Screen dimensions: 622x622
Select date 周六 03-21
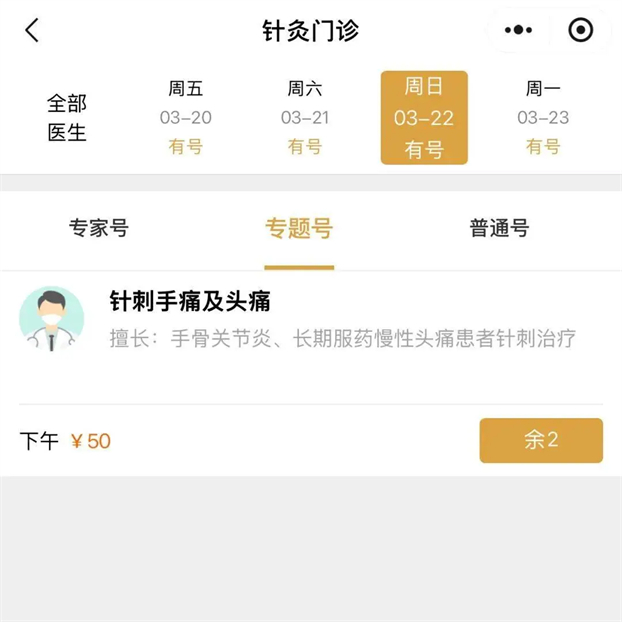(305, 118)
